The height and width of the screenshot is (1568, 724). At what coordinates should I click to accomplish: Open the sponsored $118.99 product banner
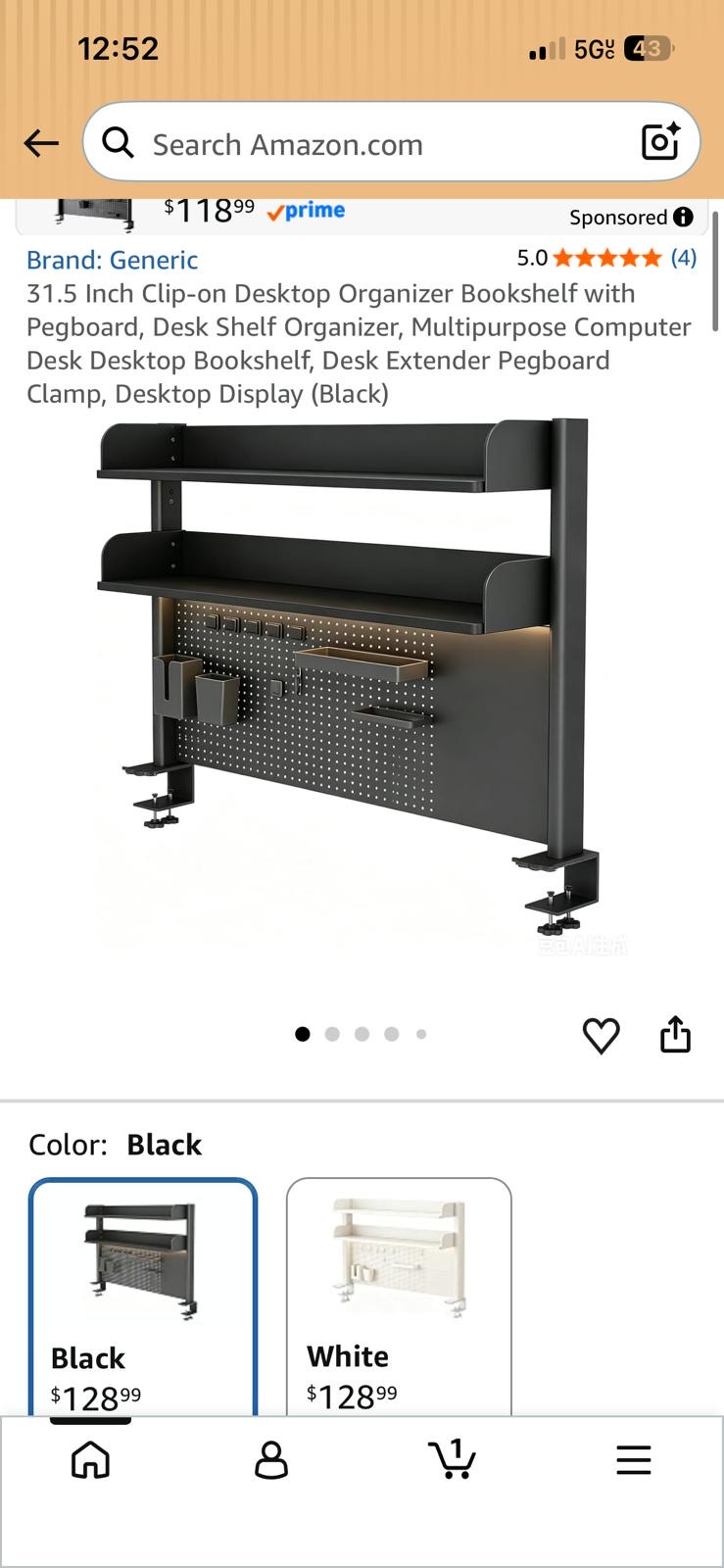pos(362,216)
